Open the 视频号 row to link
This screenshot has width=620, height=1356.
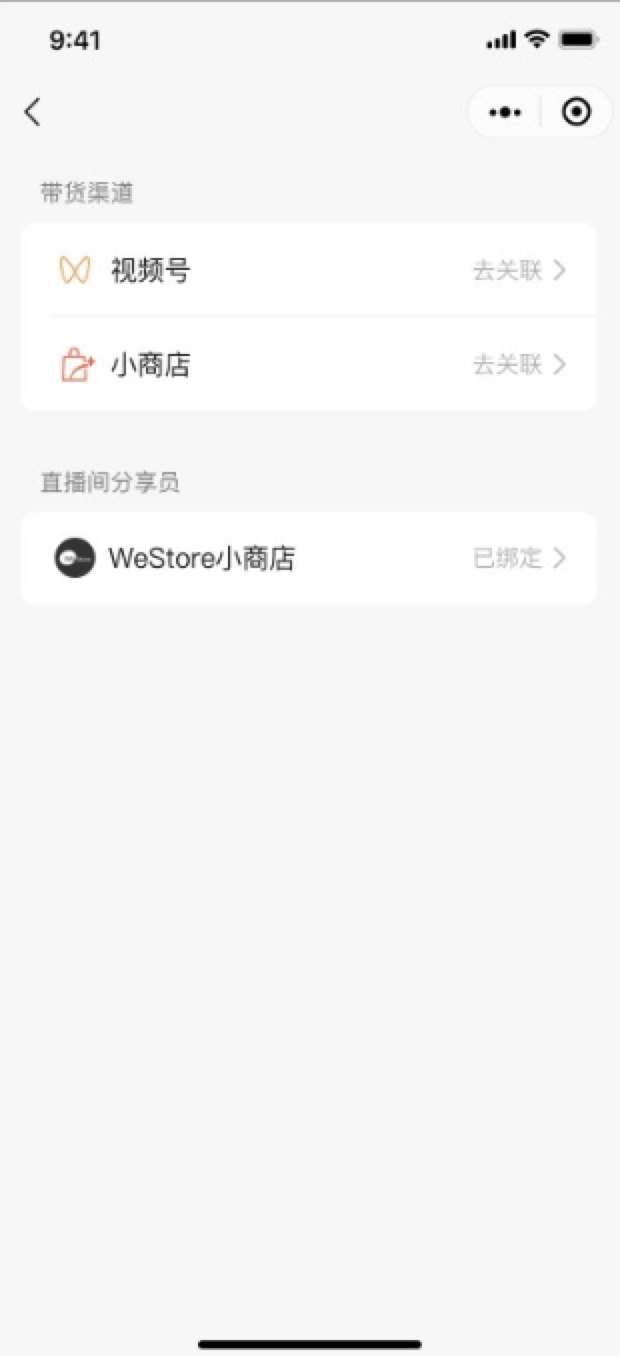(x=309, y=270)
